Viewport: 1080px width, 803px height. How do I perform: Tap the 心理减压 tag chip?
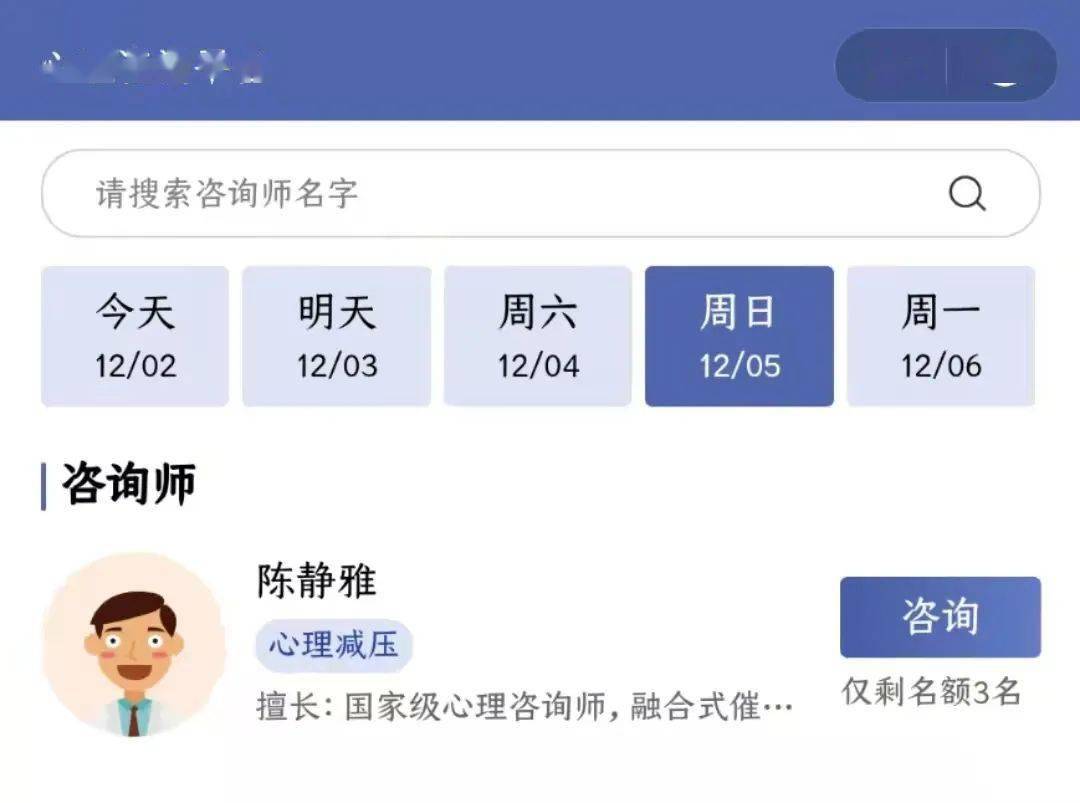(334, 645)
